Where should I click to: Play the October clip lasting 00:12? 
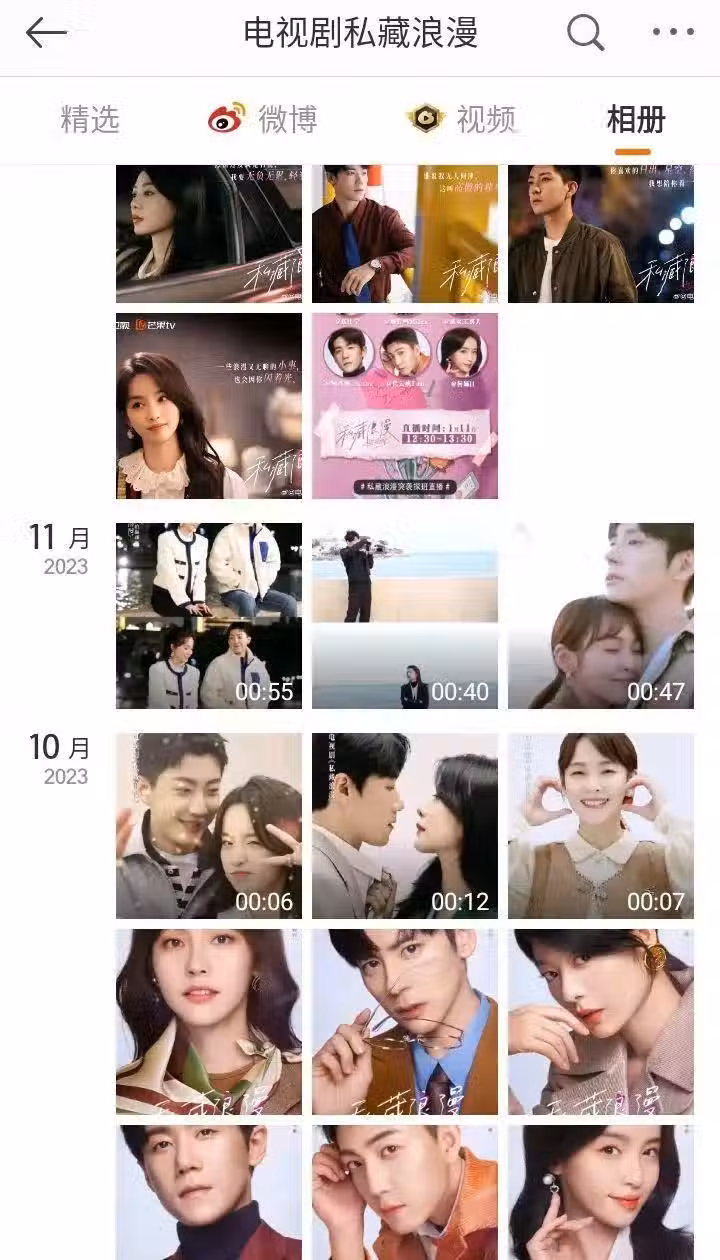(x=404, y=826)
